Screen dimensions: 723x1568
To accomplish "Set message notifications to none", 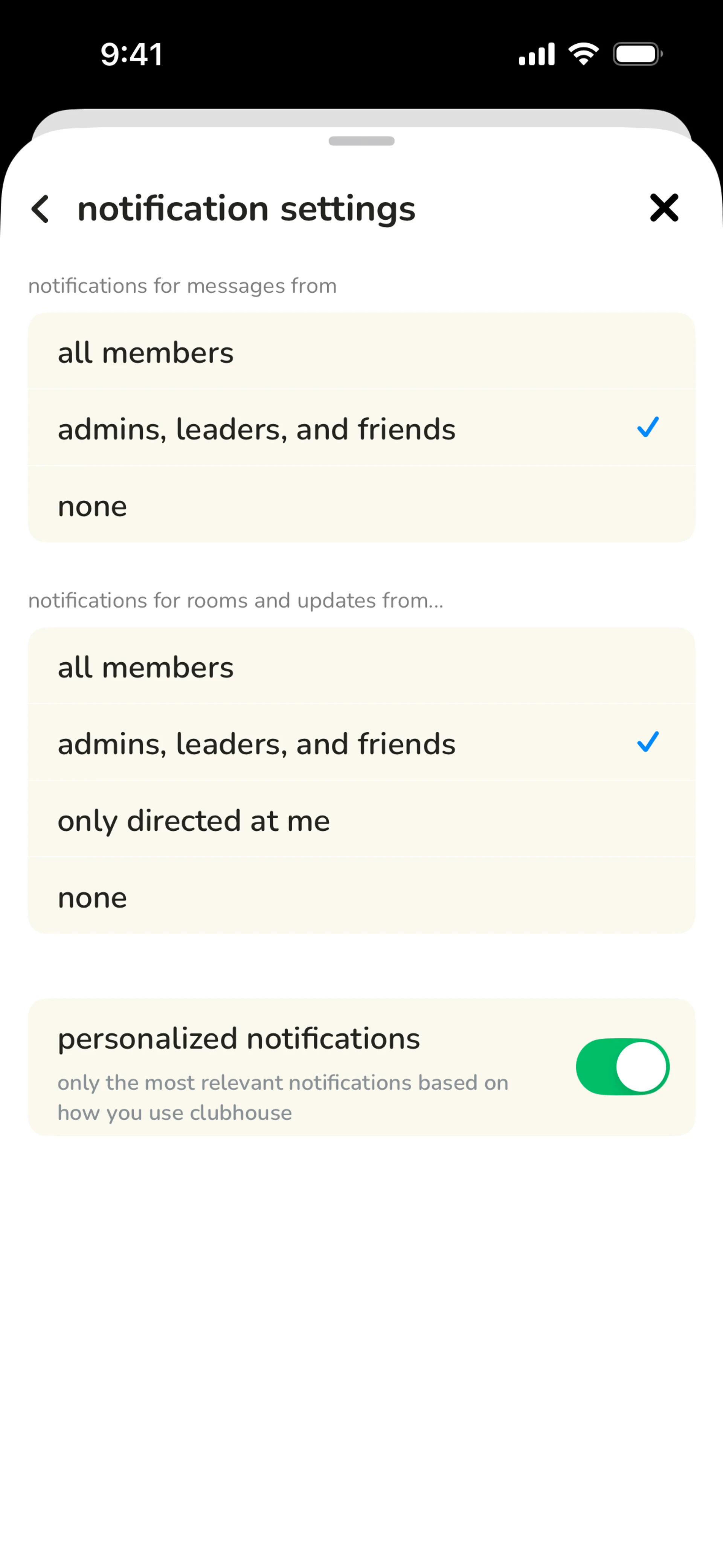I will pyautogui.click(x=361, y=505).
